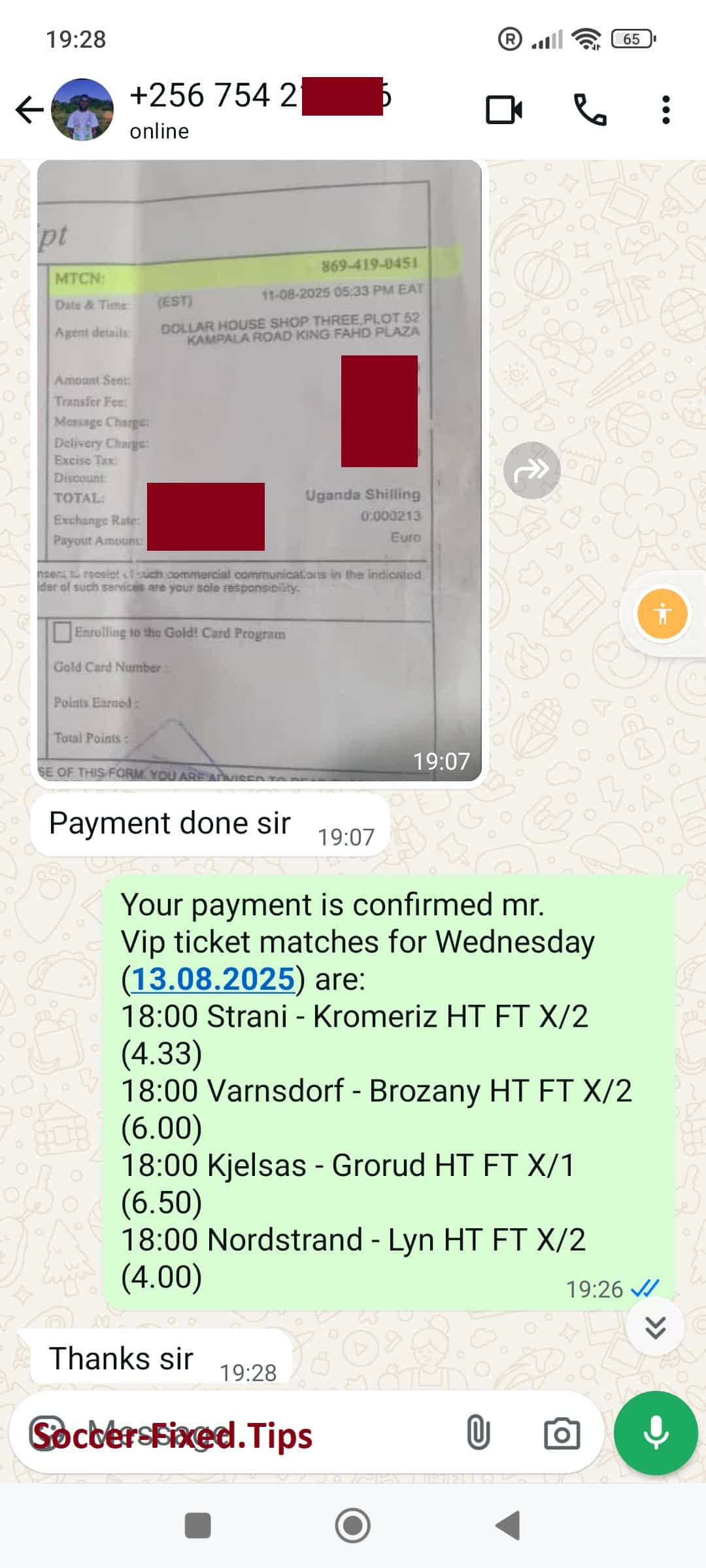
Task: Forward the receipt image using the arrow icon
Action: coord(531,470)
